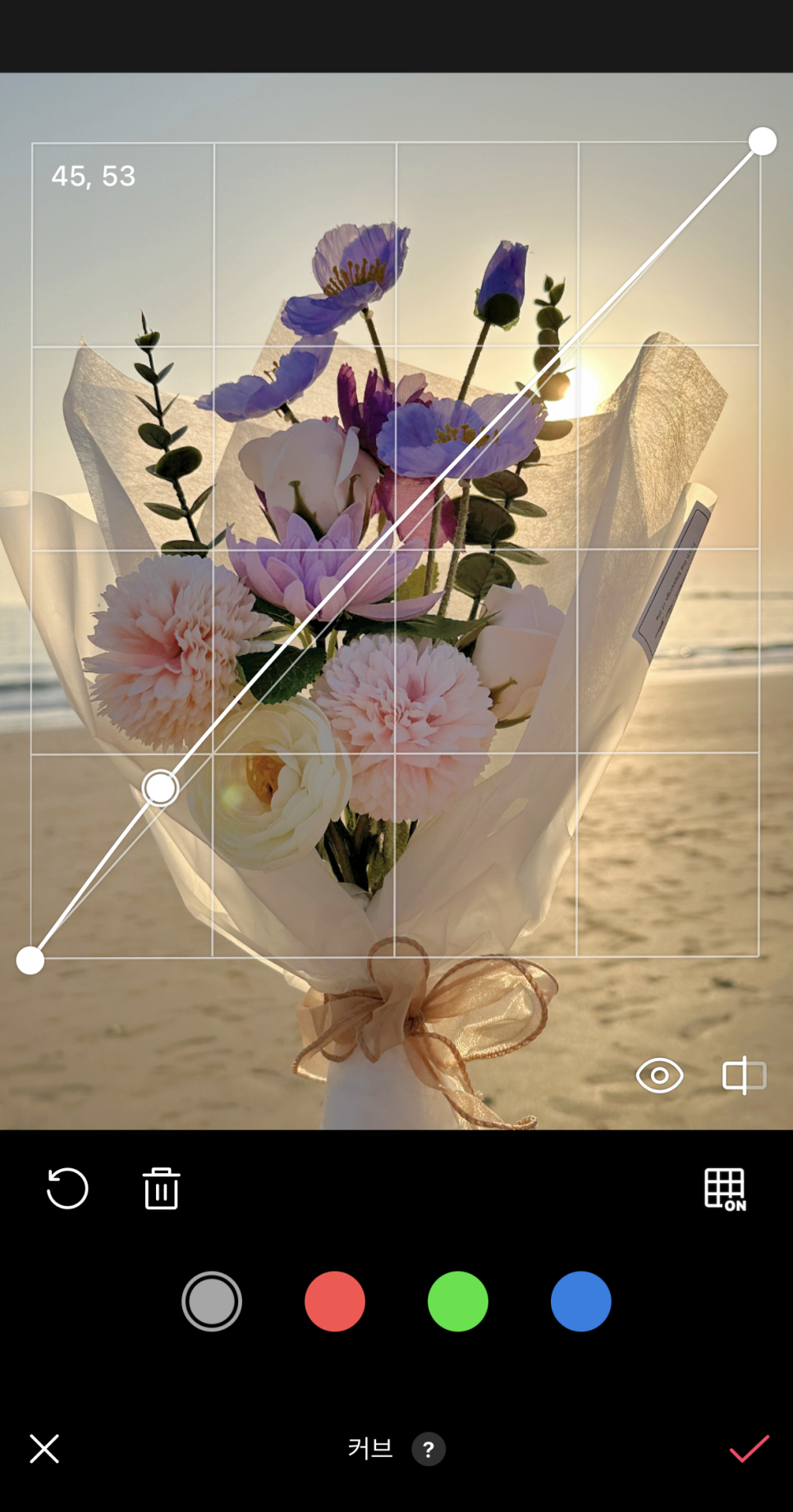Tap the before/after compare icon
The height and width of the screenshot is (1512, 793).
744,1075
